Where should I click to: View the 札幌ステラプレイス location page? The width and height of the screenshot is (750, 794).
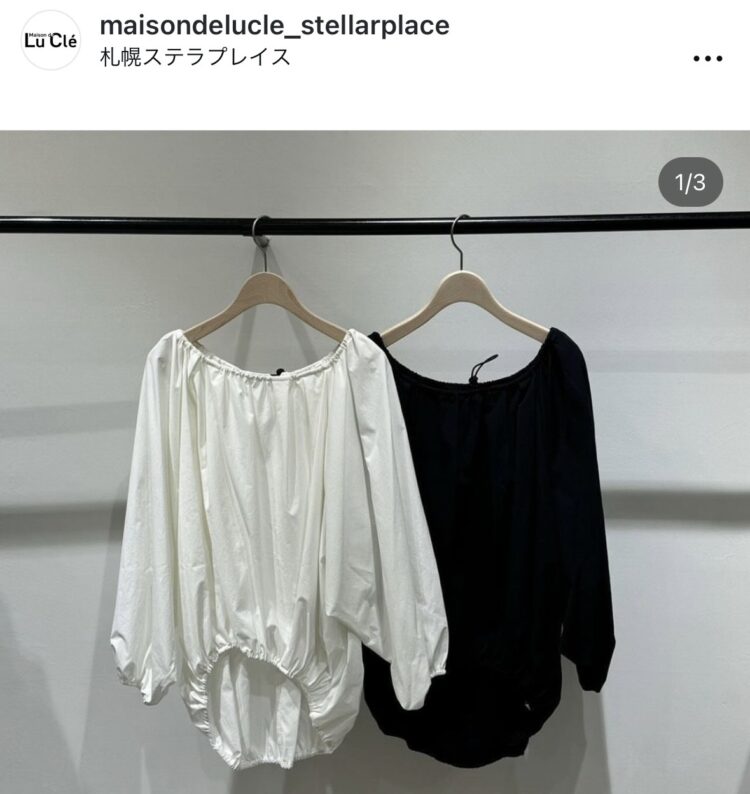tap(195, 56)
